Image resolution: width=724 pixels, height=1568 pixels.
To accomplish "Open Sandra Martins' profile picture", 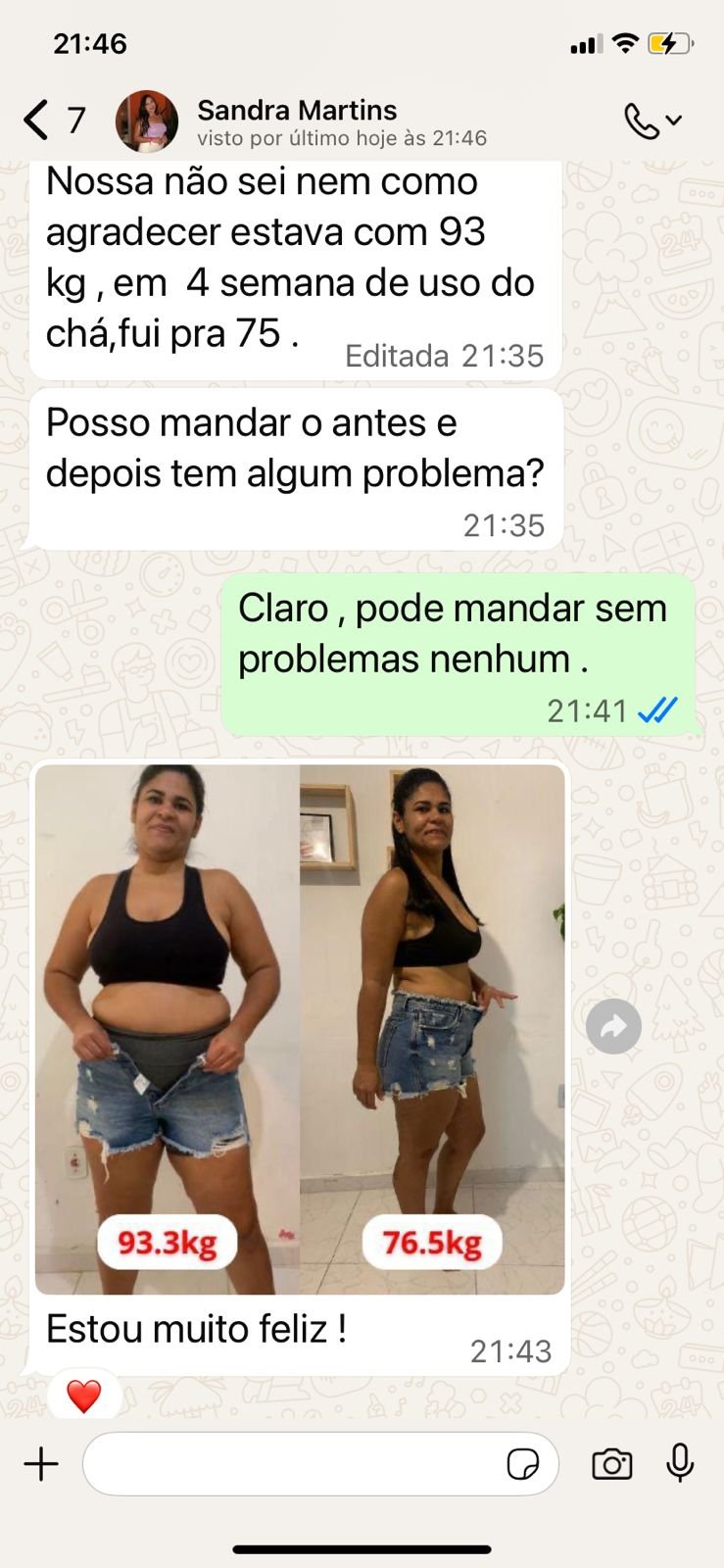I will pos(145,120).
